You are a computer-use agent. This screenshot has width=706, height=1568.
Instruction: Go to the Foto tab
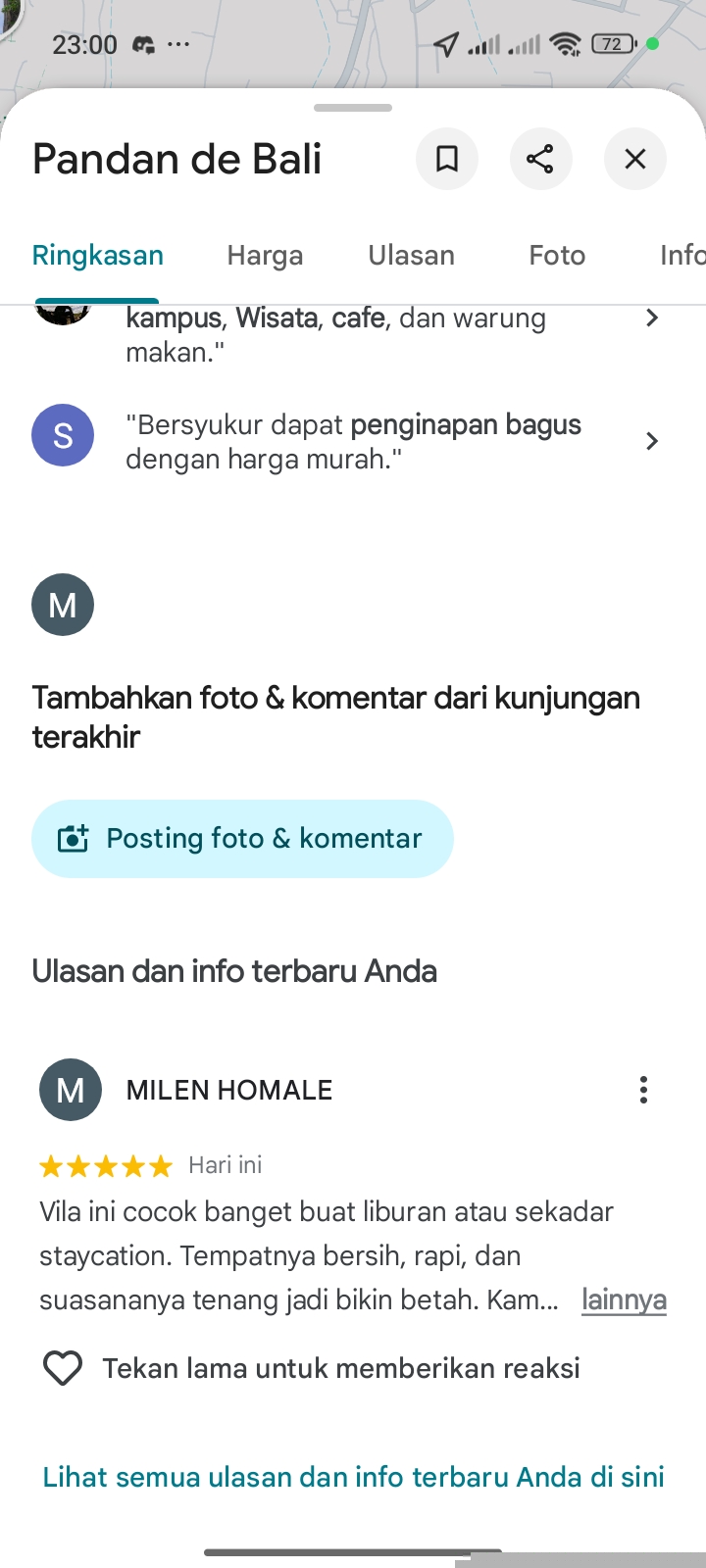[x=557, y=256]
